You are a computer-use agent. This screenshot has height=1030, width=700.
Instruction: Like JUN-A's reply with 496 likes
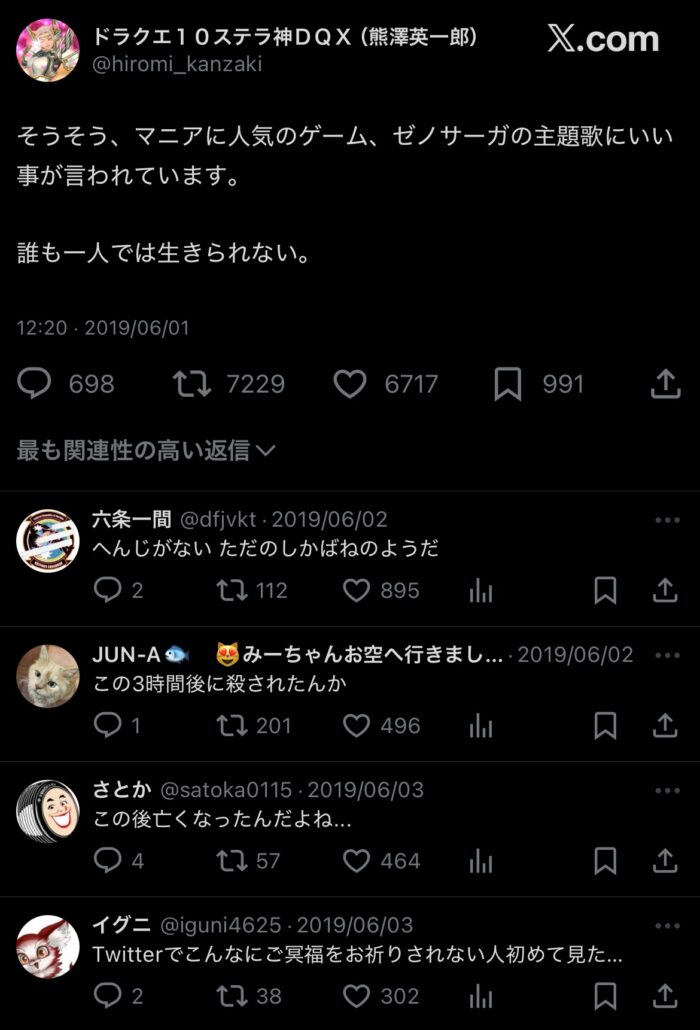357,726
